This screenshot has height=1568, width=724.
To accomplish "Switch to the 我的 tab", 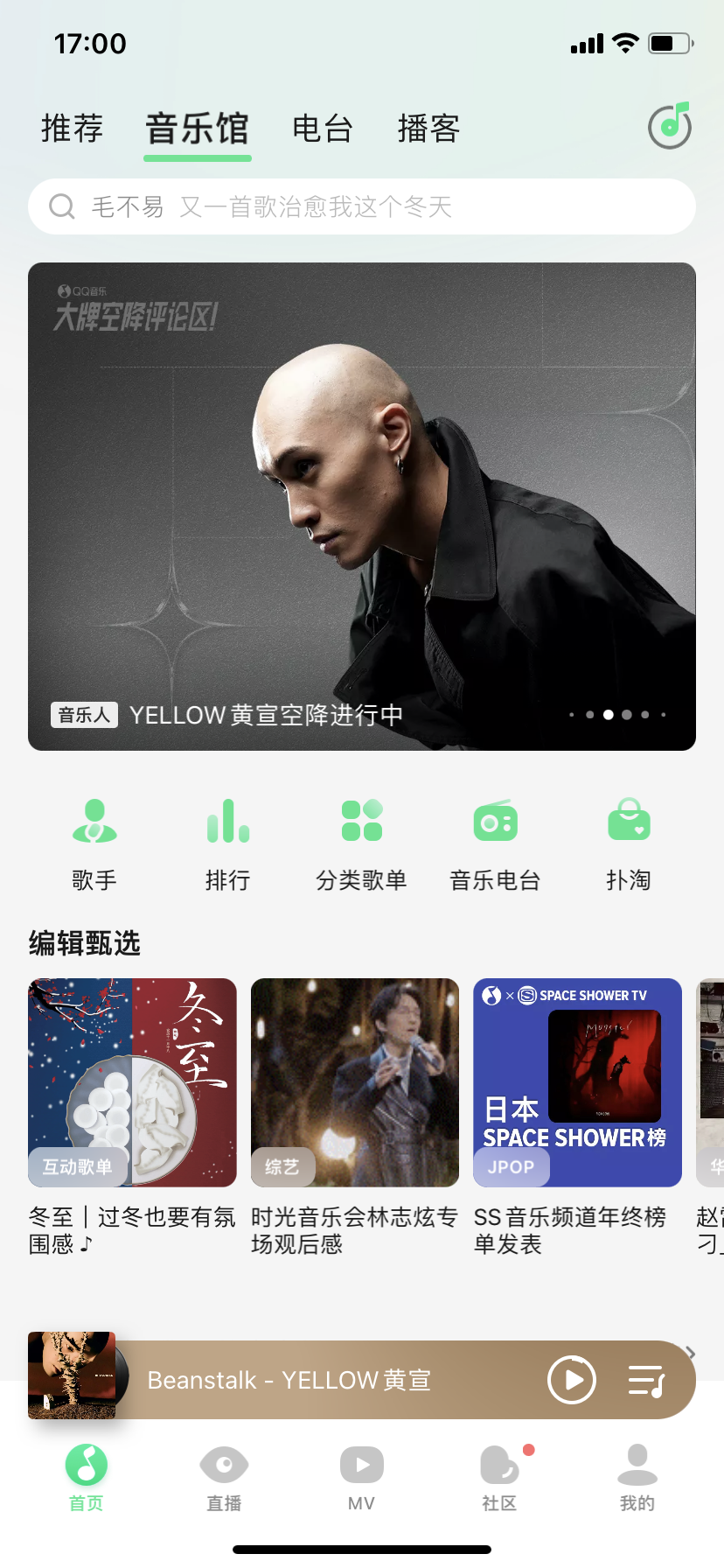I will 637,1477.
